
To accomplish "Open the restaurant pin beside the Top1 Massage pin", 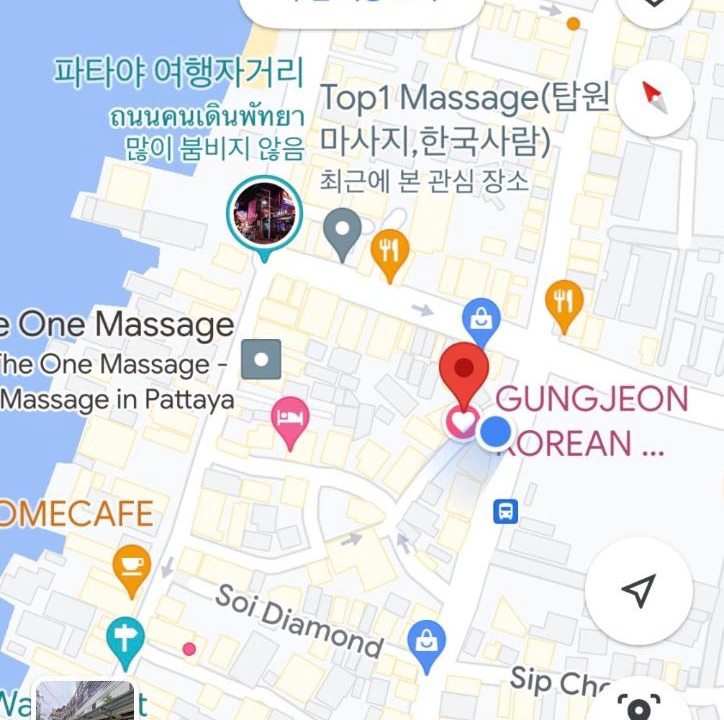I will click(x=390, y=252).
